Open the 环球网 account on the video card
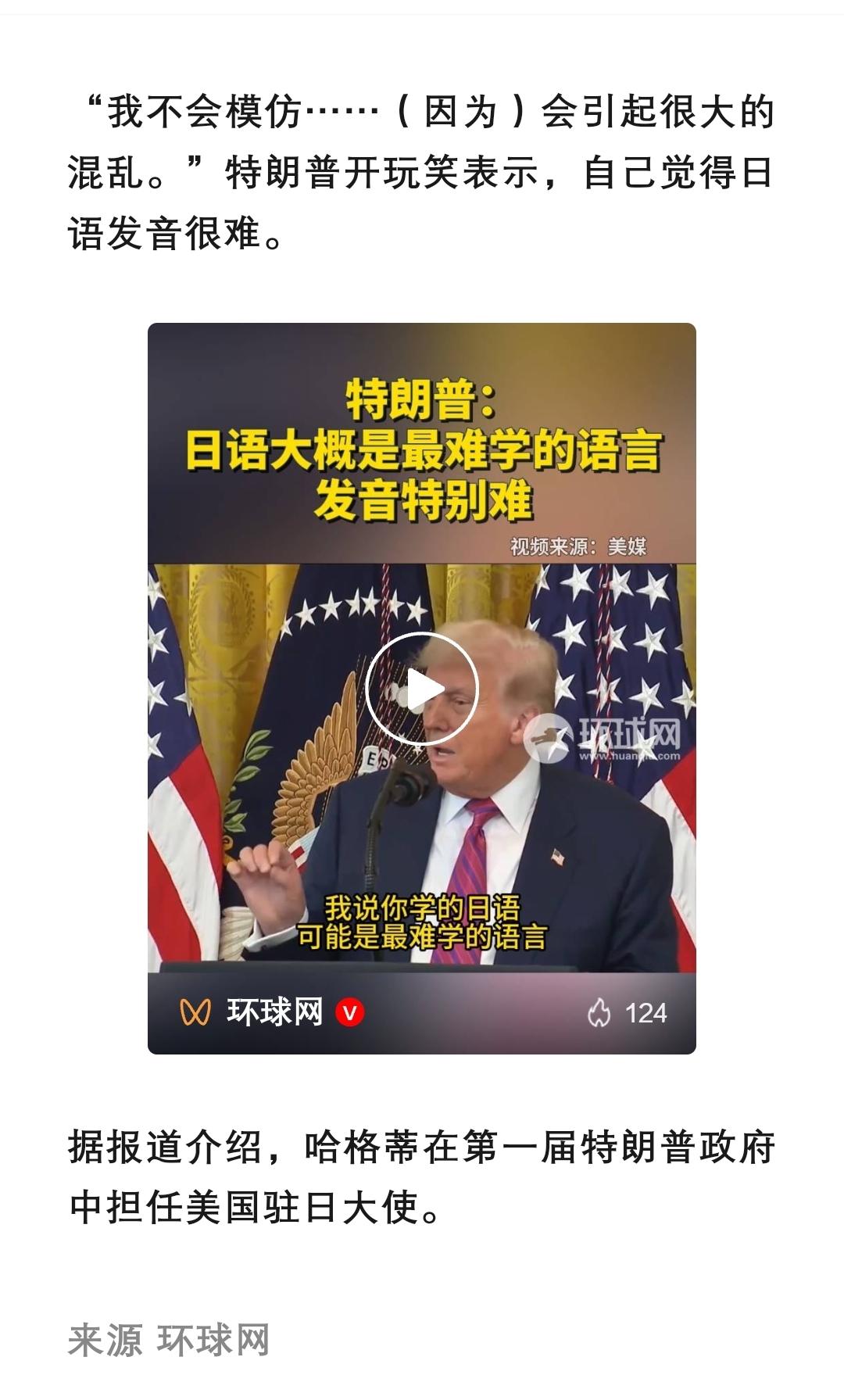Viewport: 844px width, 1400px height. [274, 1012]
